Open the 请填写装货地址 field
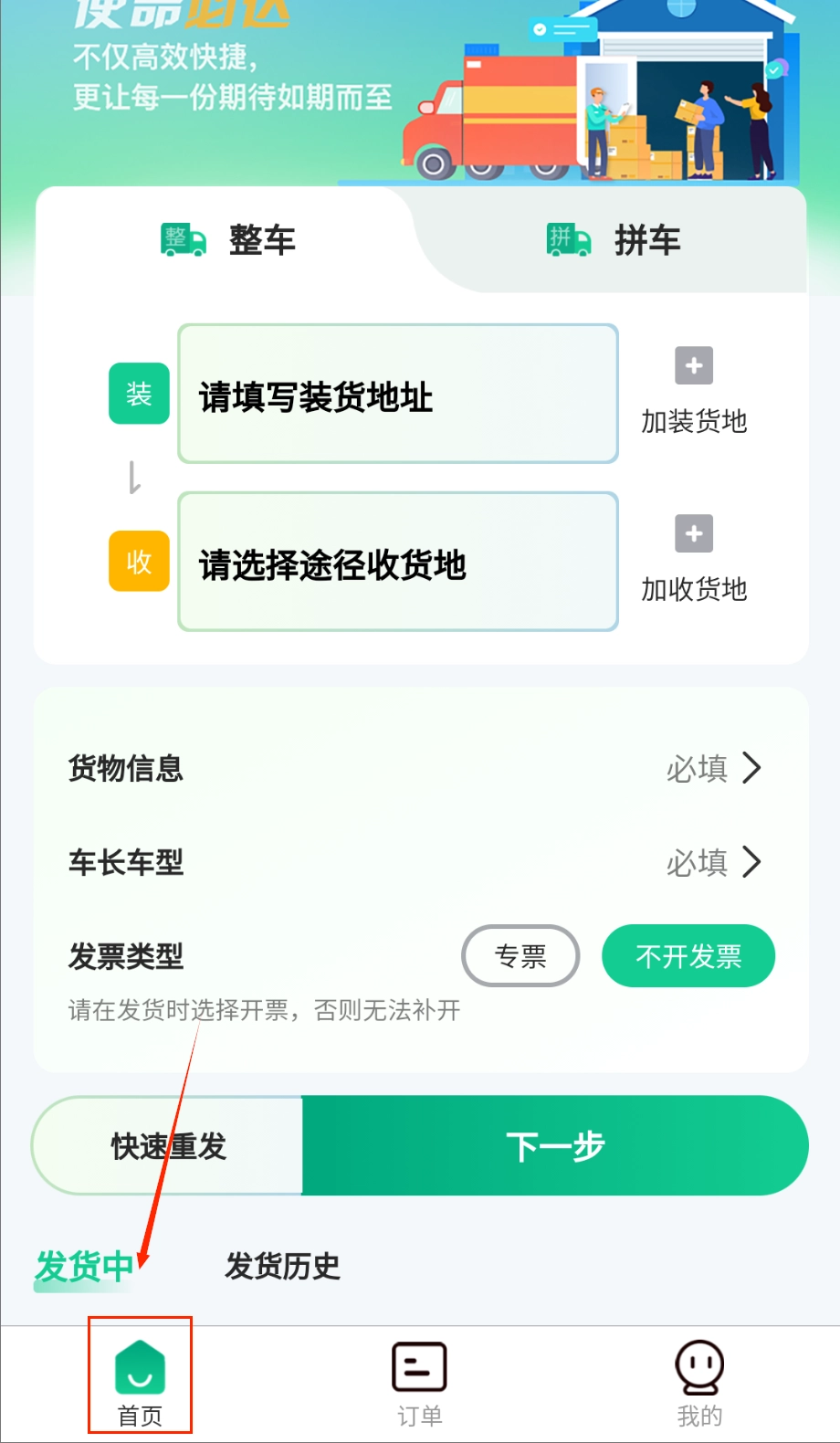The image size is (840, 1443). point(397,395)
